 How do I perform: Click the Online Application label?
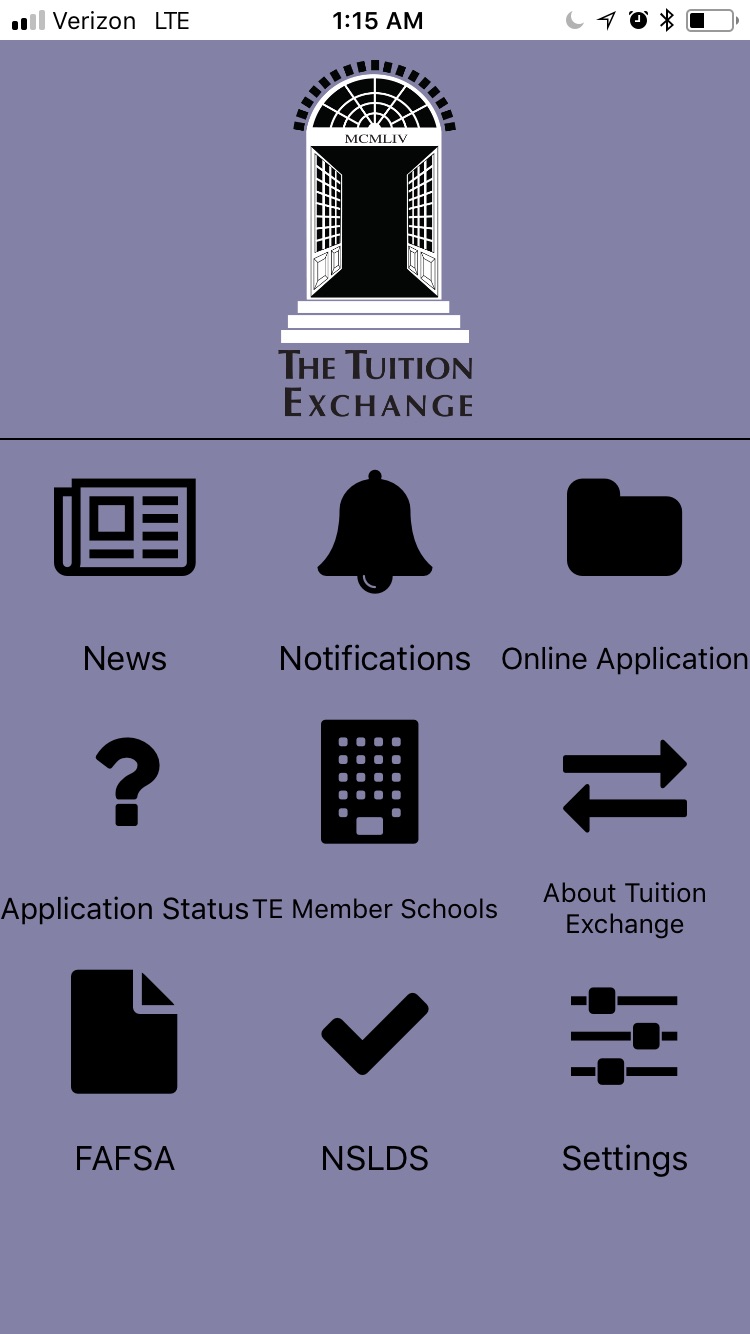[x=624, y=658]
